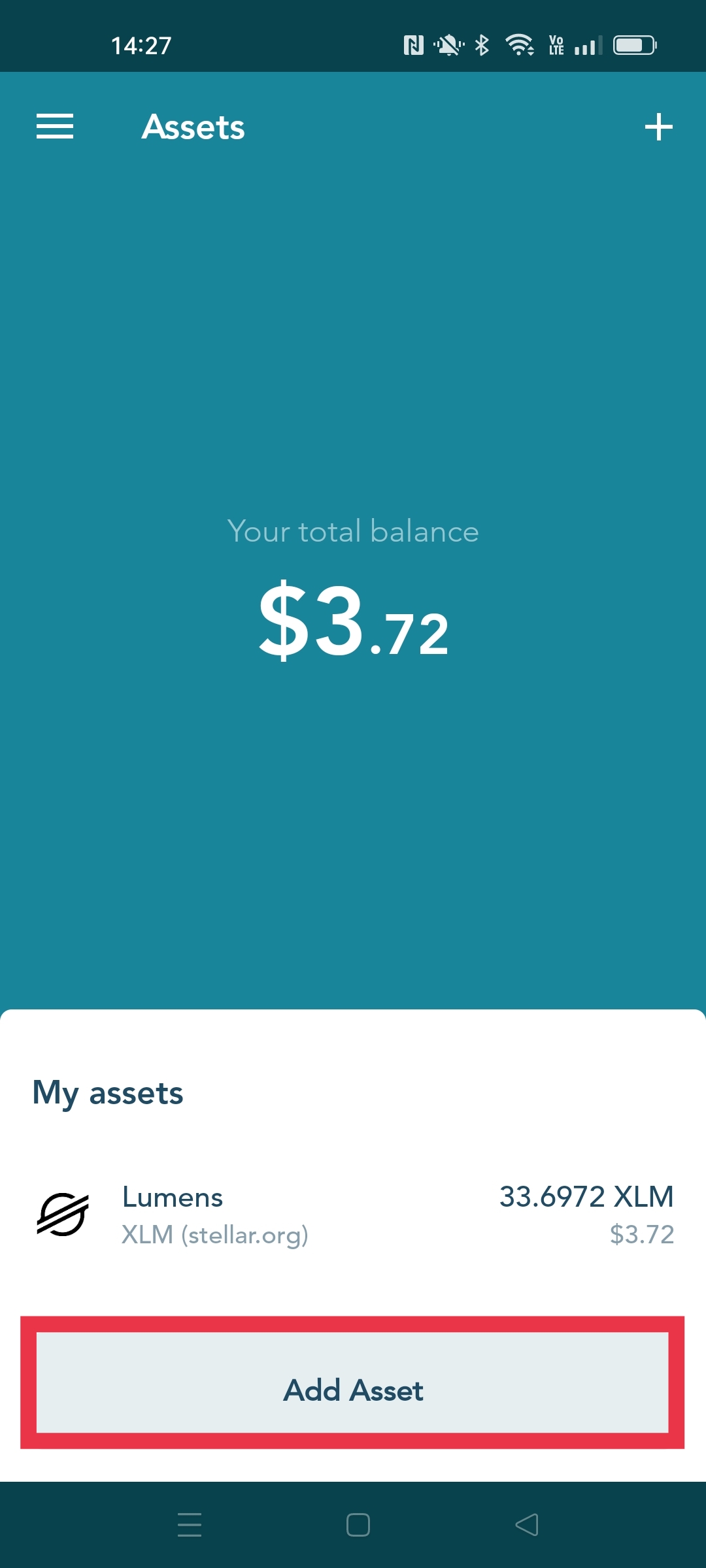Go back using the system back button
This screenshot has width=706, height=1568.
pyautogui.click(x=527, y=1525)
